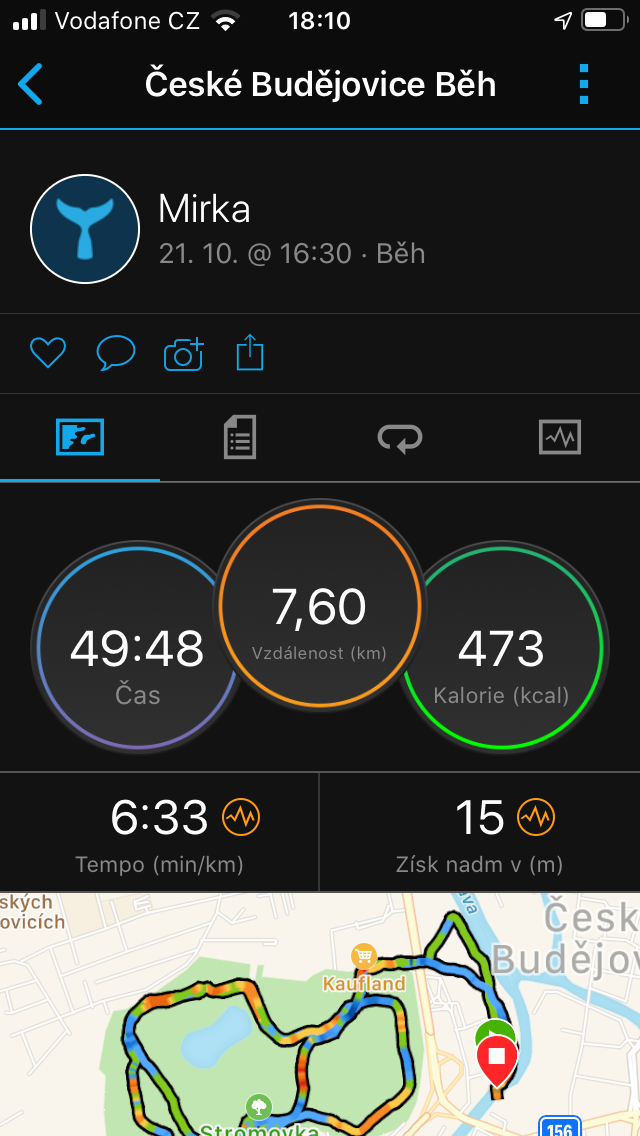Switch to the stats list tab
640x1136 pixels.
[240, 437]
